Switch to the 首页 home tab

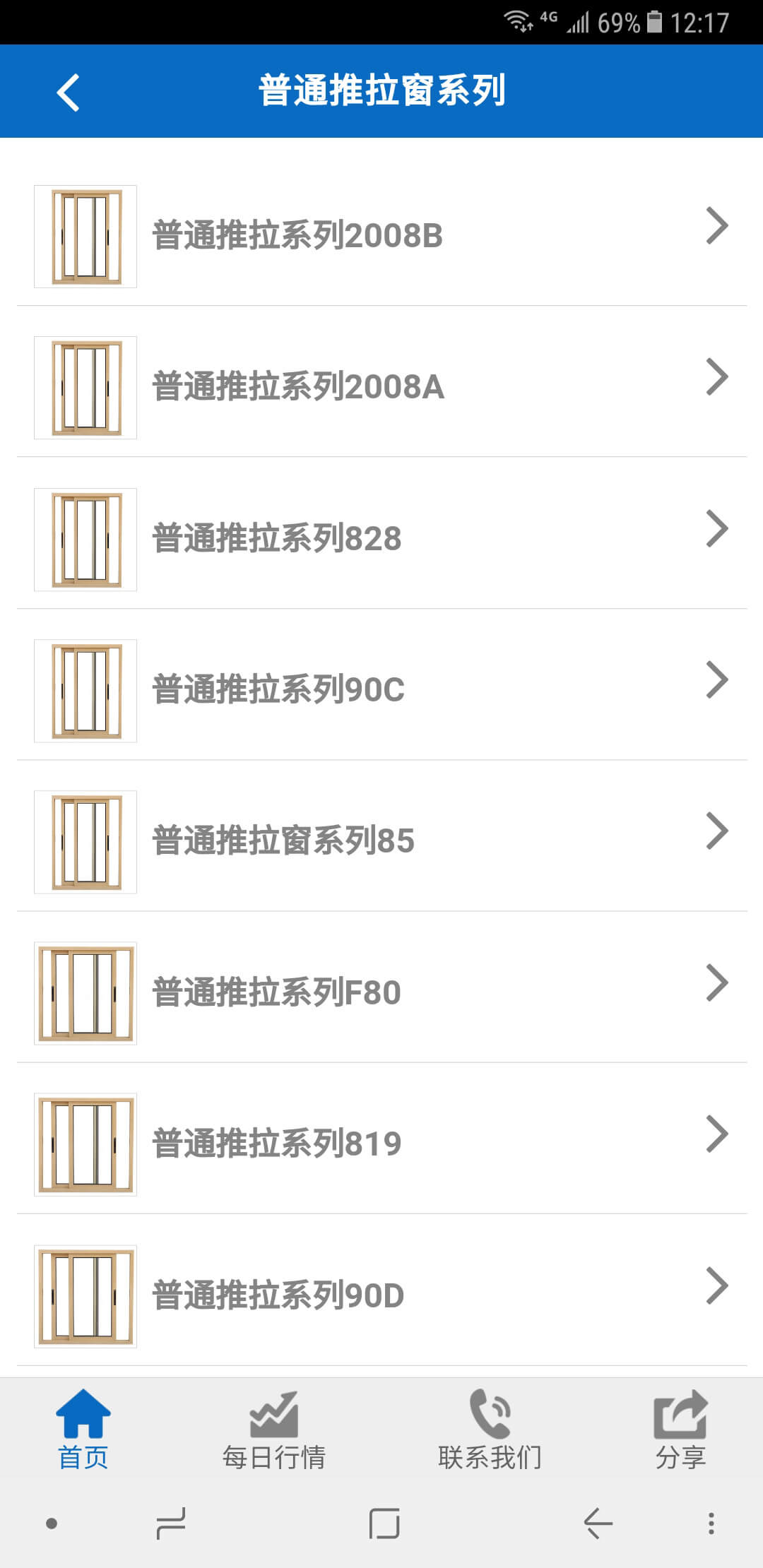[83, 1430]
